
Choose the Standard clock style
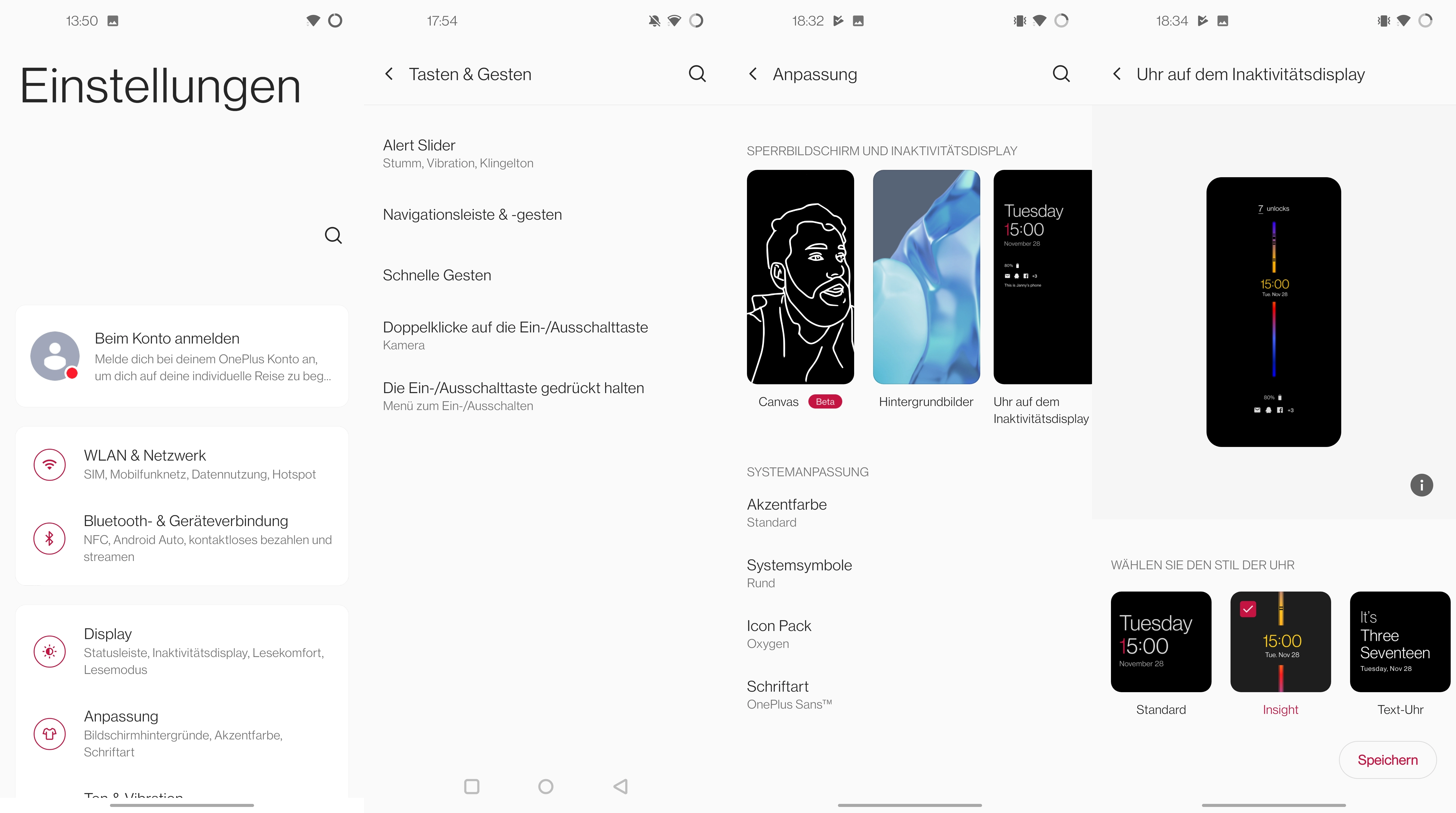[1161, 642]
